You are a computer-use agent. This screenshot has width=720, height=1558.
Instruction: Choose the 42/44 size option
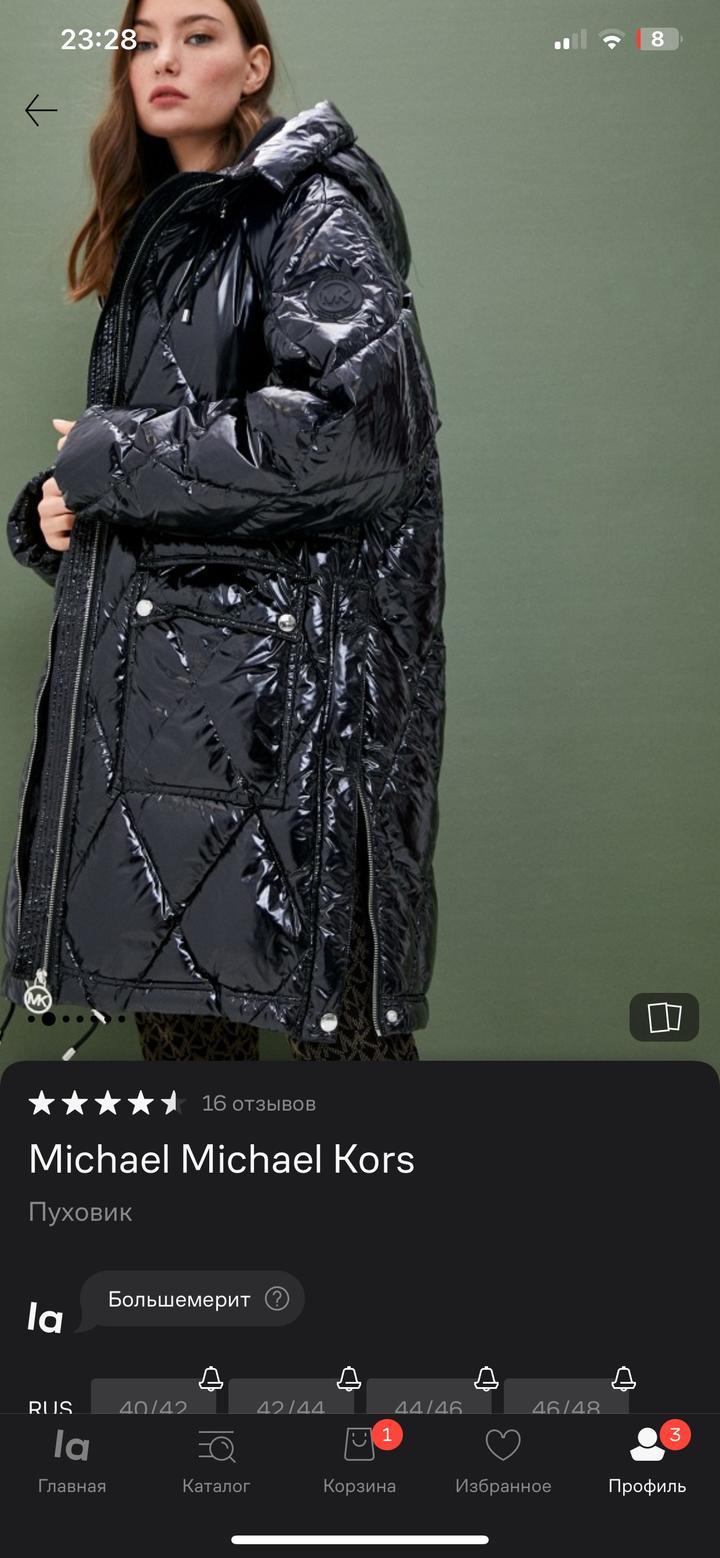pos(291,1398)
